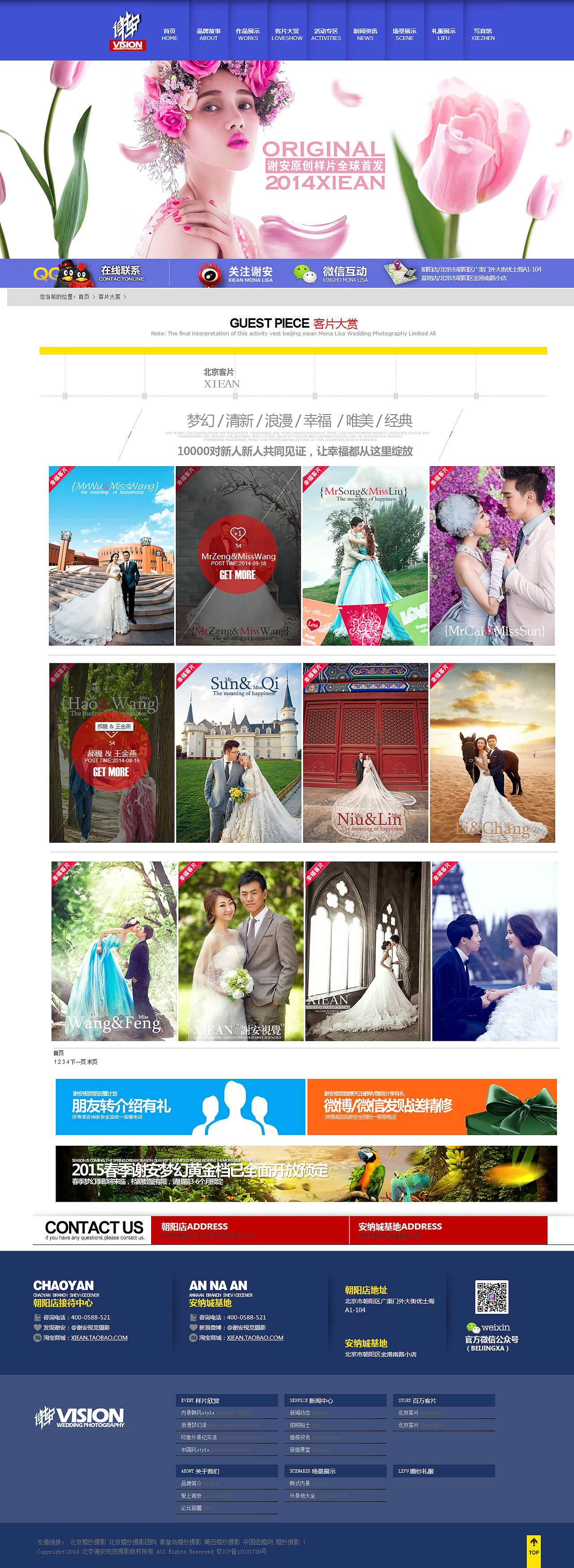Open the HOME navigation item
This screenshot has height=1568, width=574.
point(169,35)
